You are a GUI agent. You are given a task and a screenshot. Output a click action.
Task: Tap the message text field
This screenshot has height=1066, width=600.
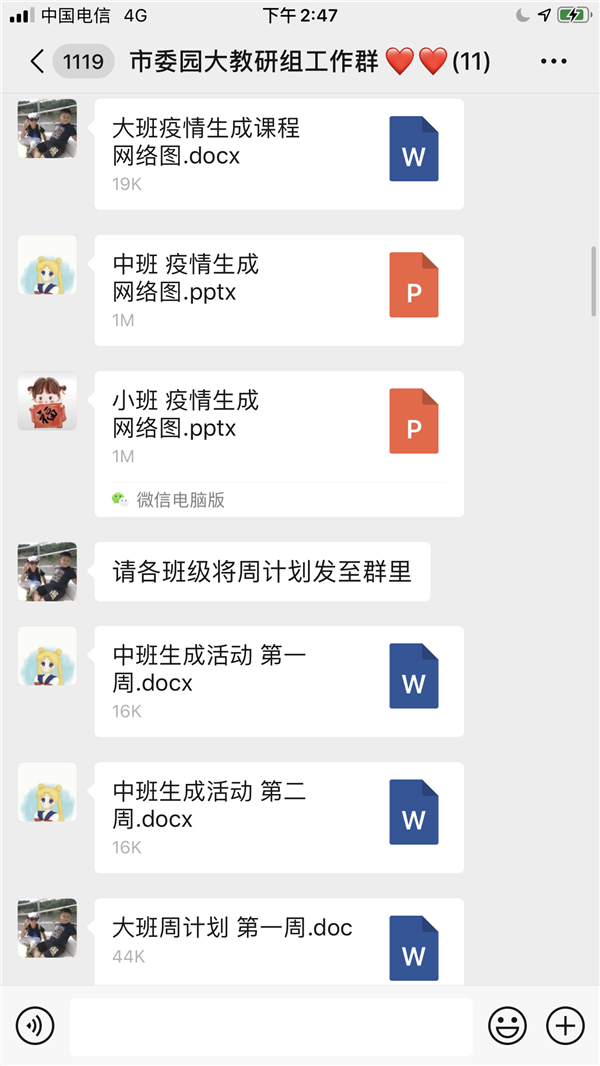(x=270, y=1026)
